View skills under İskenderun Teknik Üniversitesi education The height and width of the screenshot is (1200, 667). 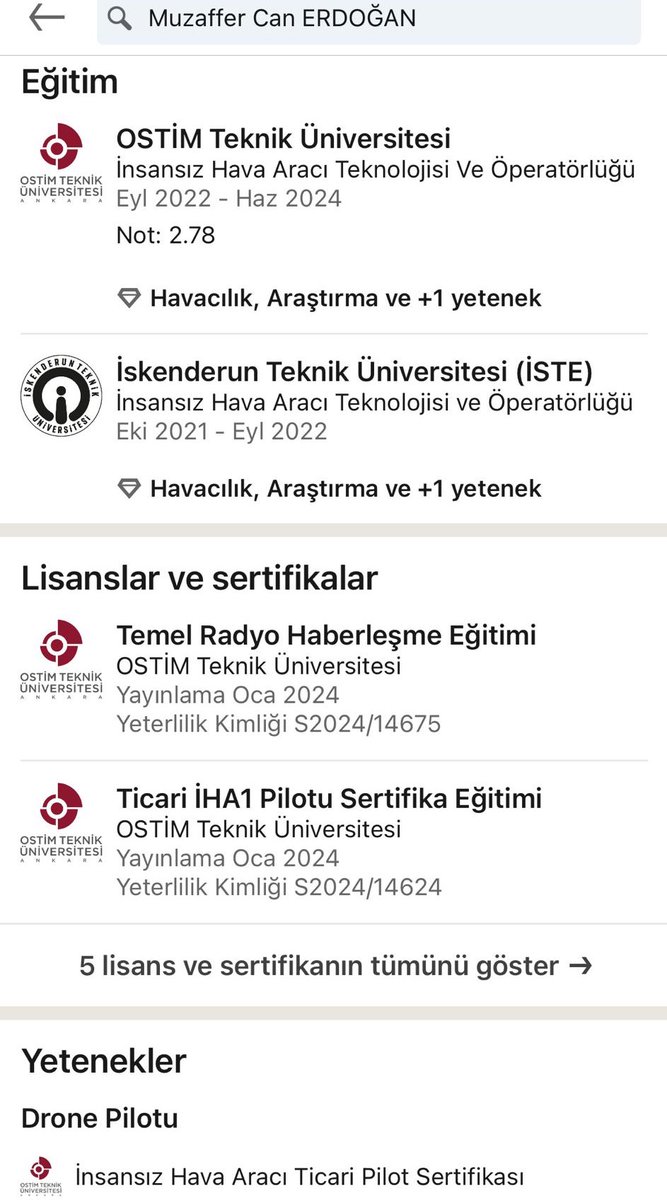(x=329, y=488)
